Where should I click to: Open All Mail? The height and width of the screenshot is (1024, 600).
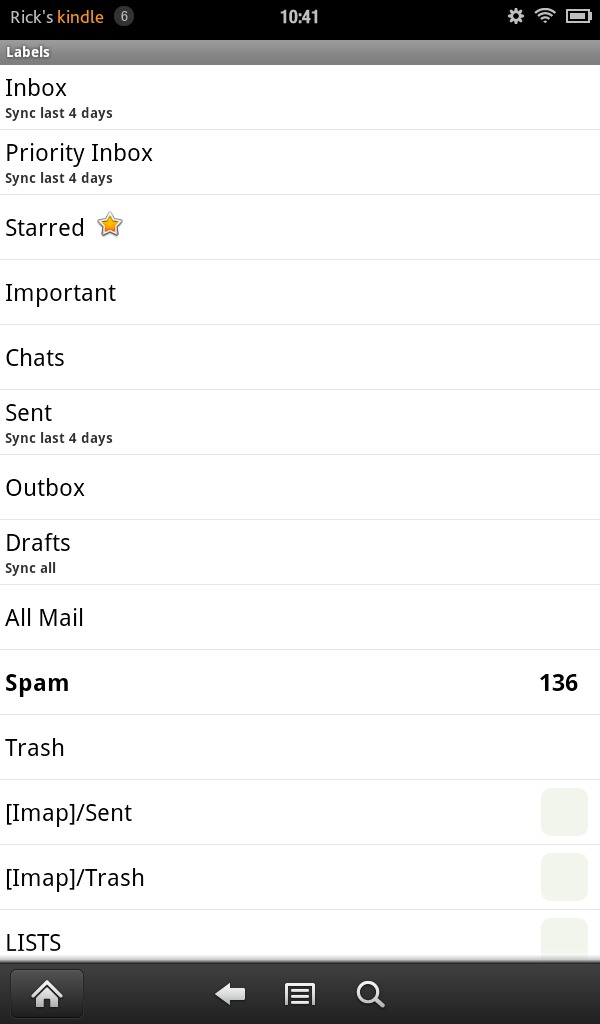[x=300, y=617]
